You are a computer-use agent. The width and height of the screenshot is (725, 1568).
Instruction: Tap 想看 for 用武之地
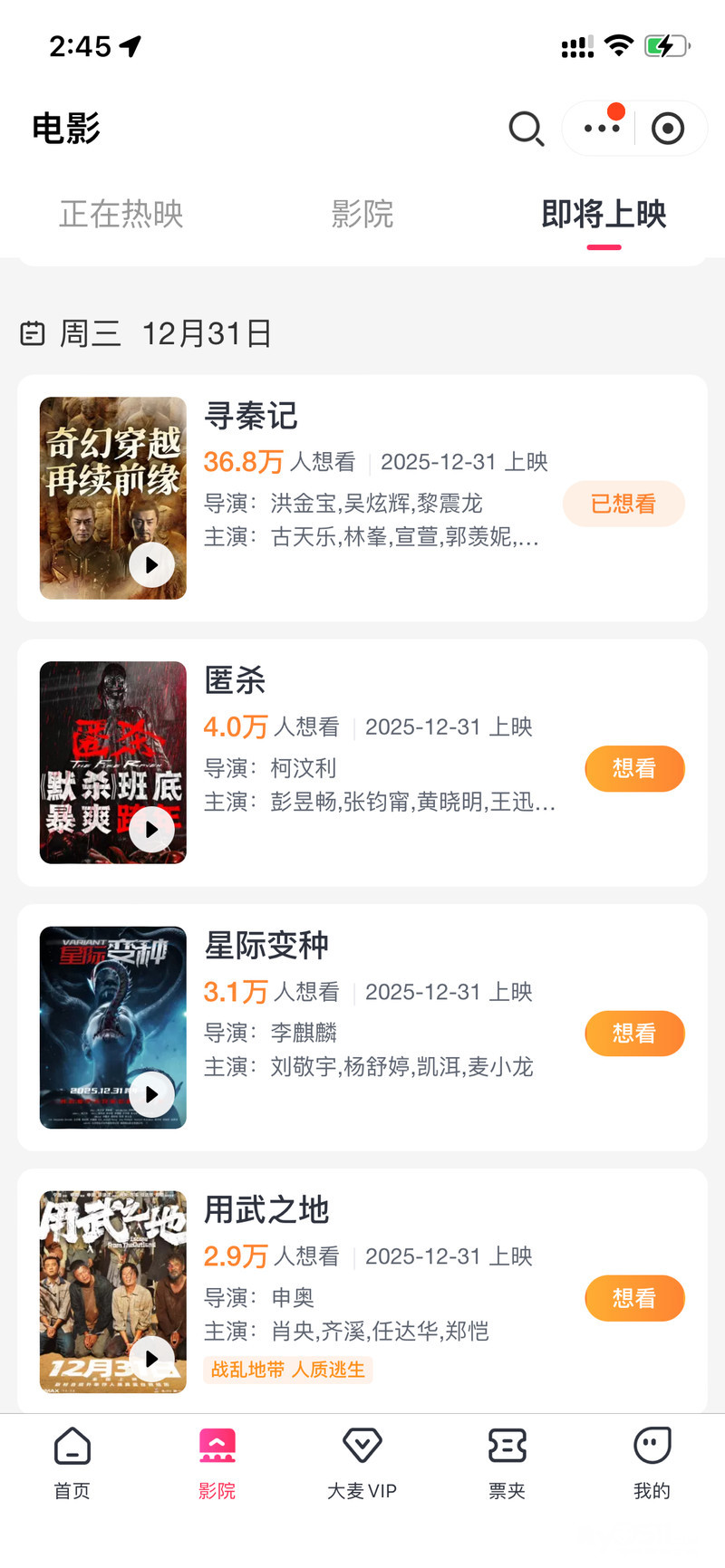[634, 1298]
